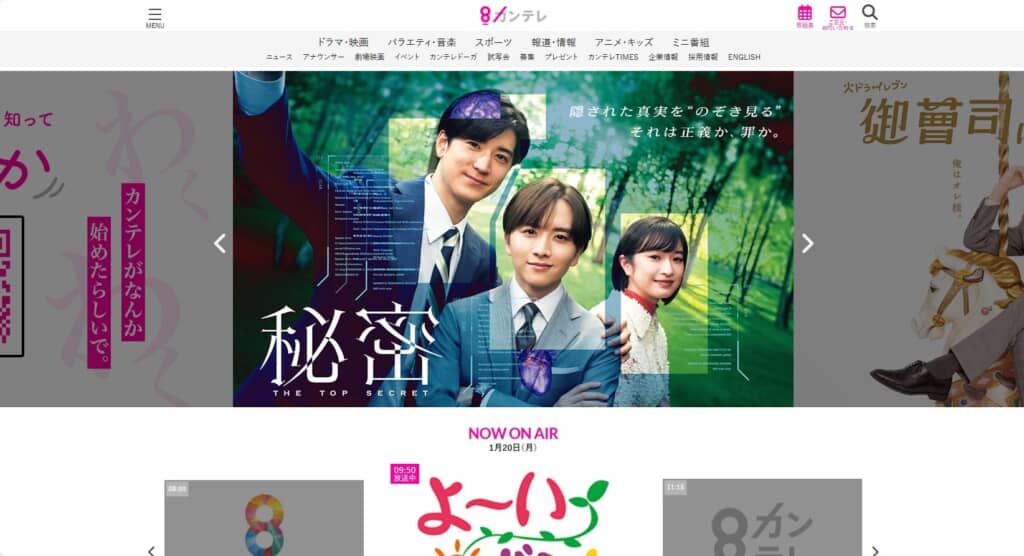Open the program schedule calendar icon

(x=805, y=14)
